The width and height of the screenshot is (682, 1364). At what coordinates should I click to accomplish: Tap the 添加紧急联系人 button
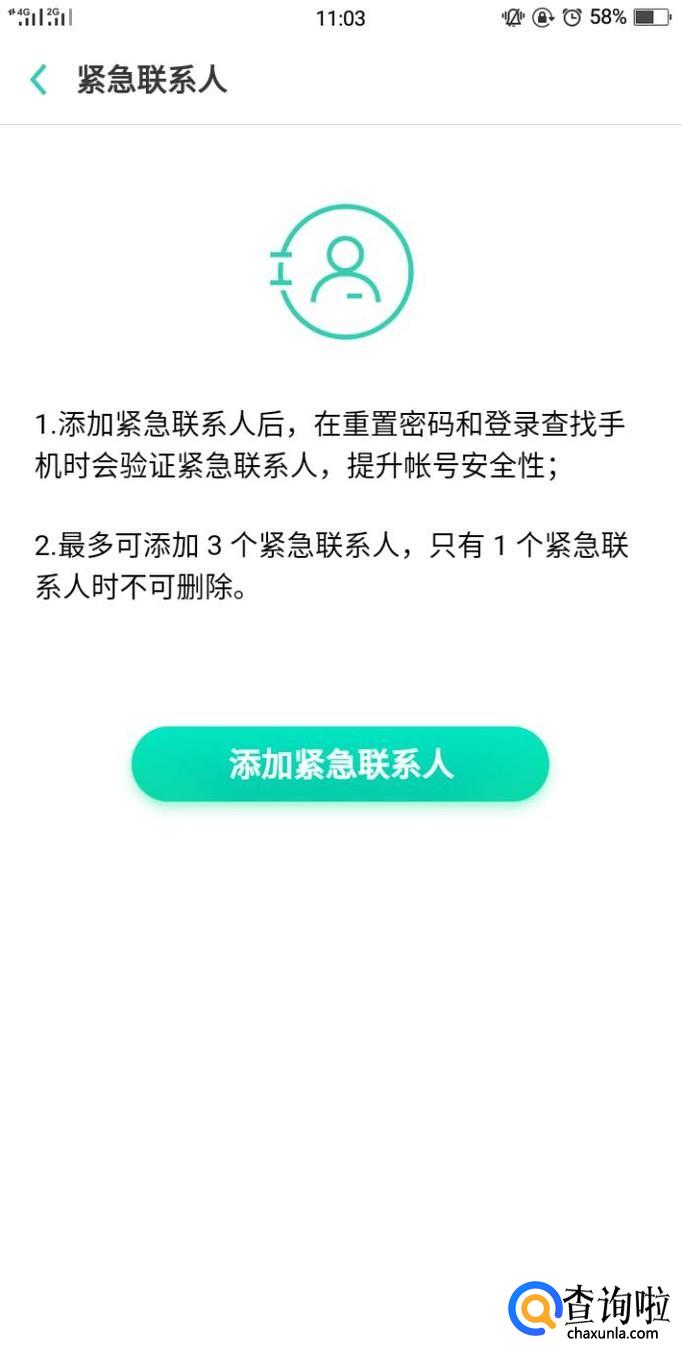[340, 764]
